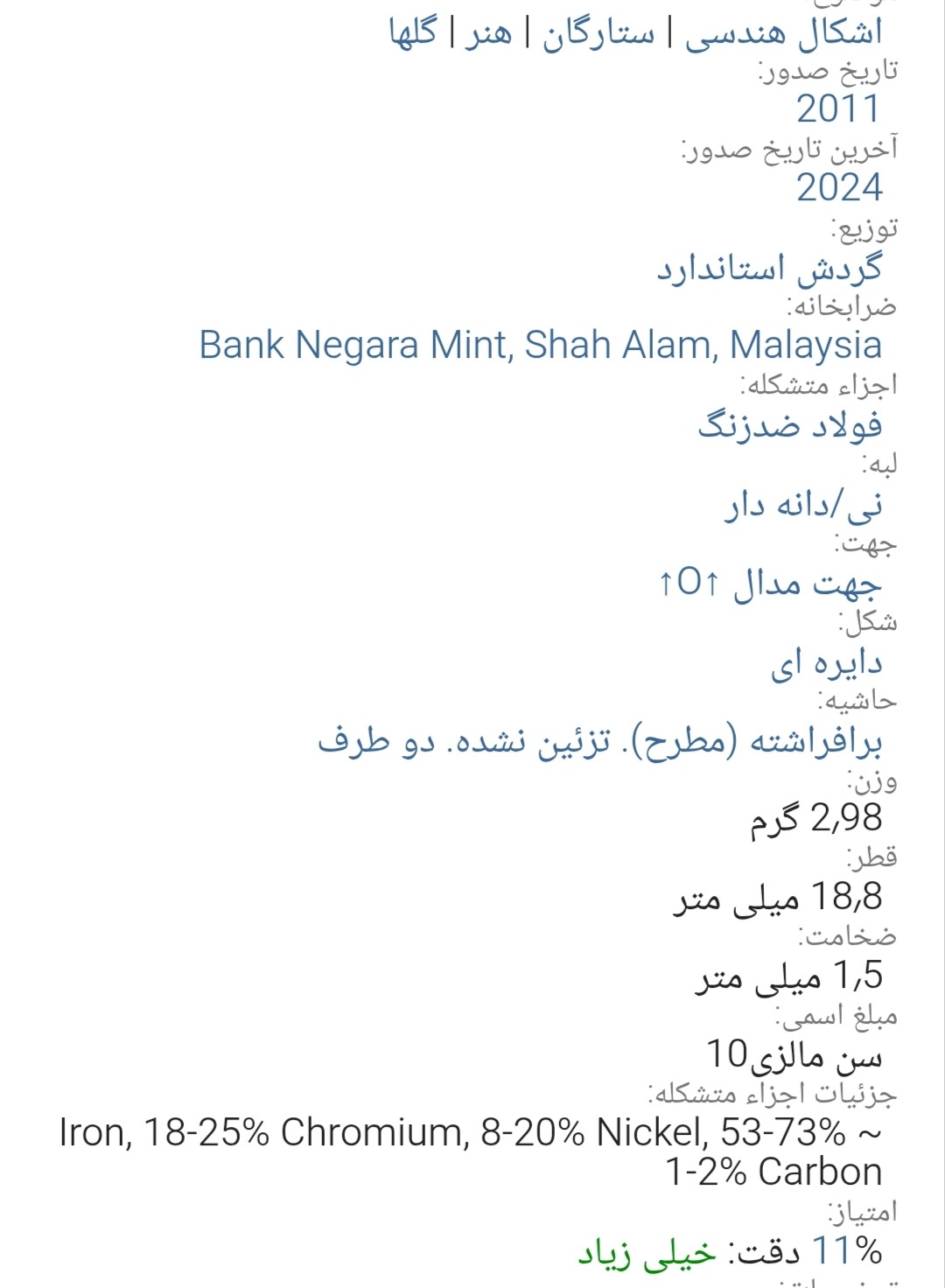945x1288 pixels.
Task: Open the هنر theme link
Action: 488,33
